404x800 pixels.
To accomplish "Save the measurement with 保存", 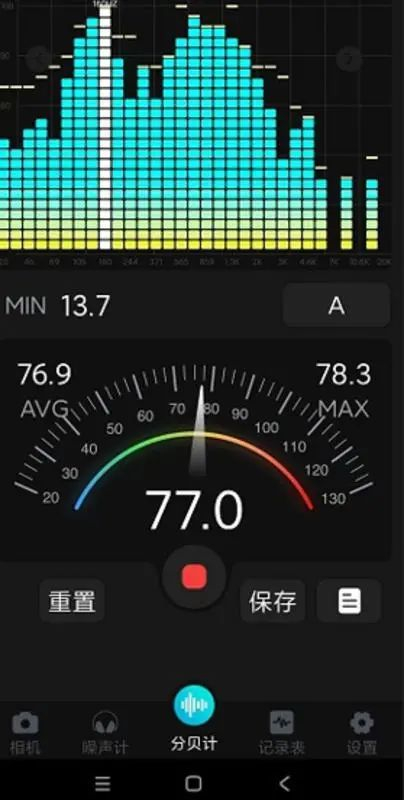I will pyautogui.click(x=272, y=601).
